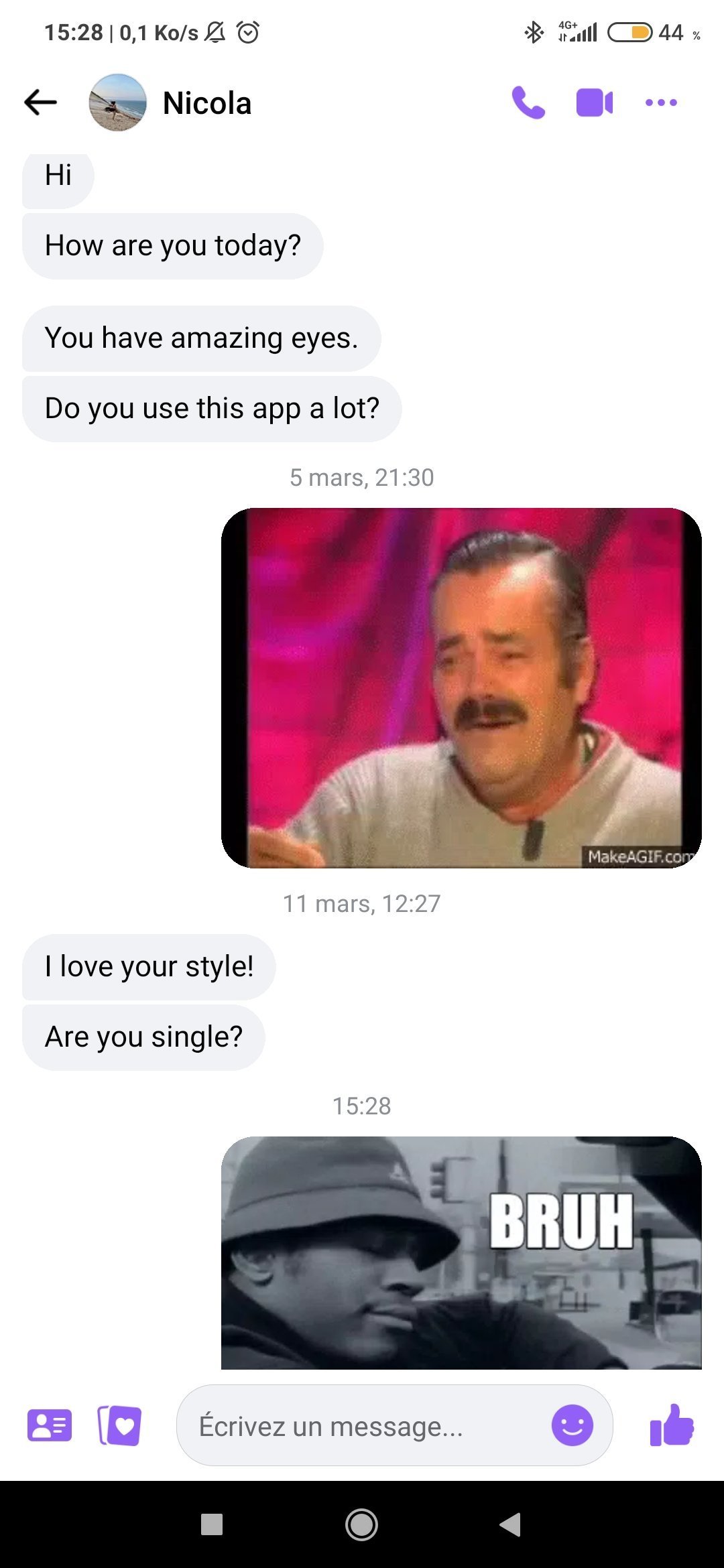
Task: Open the emoji picker smiley
Action: click(x=572, y=1425)
